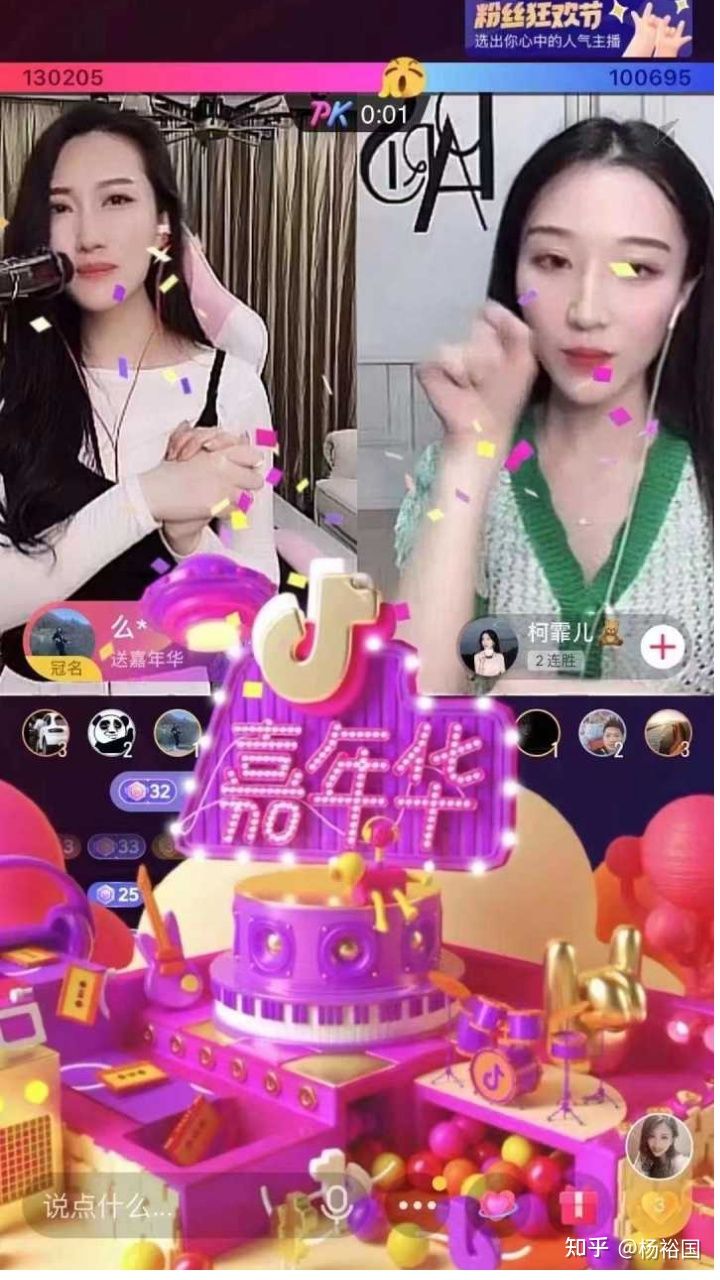The width and height of the screenshot is (720, 1280).
Task: Open 柯霏儿's host profile avatar
Action: tap(489, 646)
